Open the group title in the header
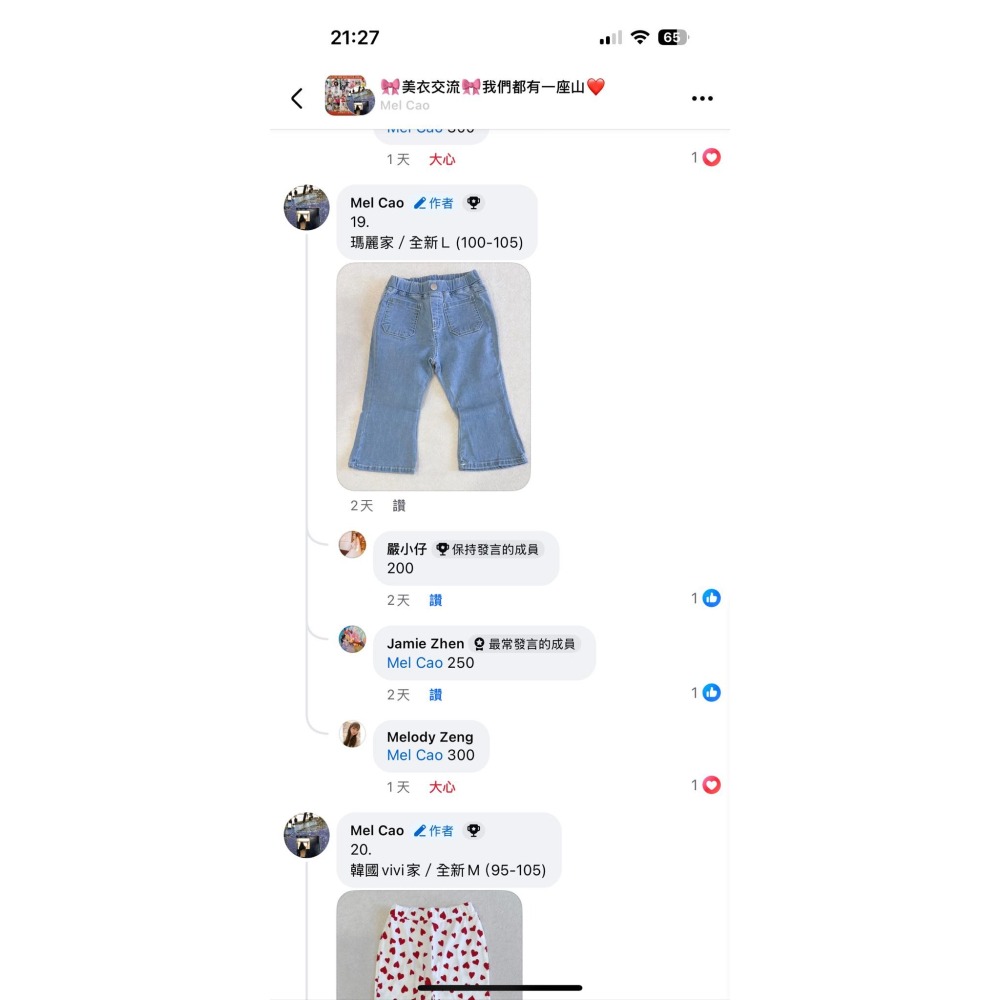1000x1000 pixels. tap(493, 87)
